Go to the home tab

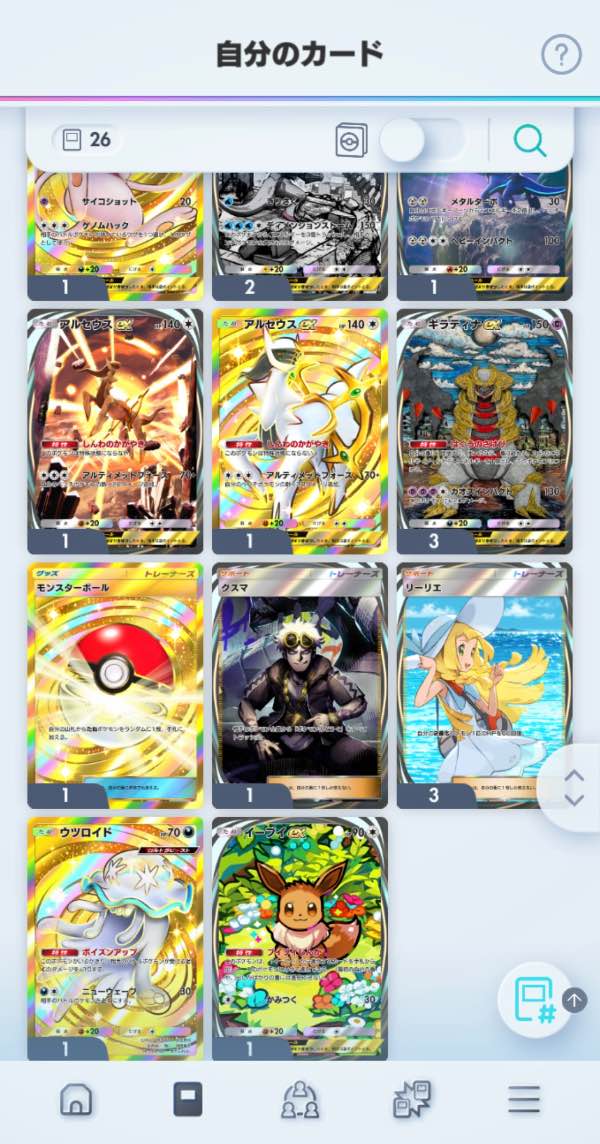[x=76, y=1100]
